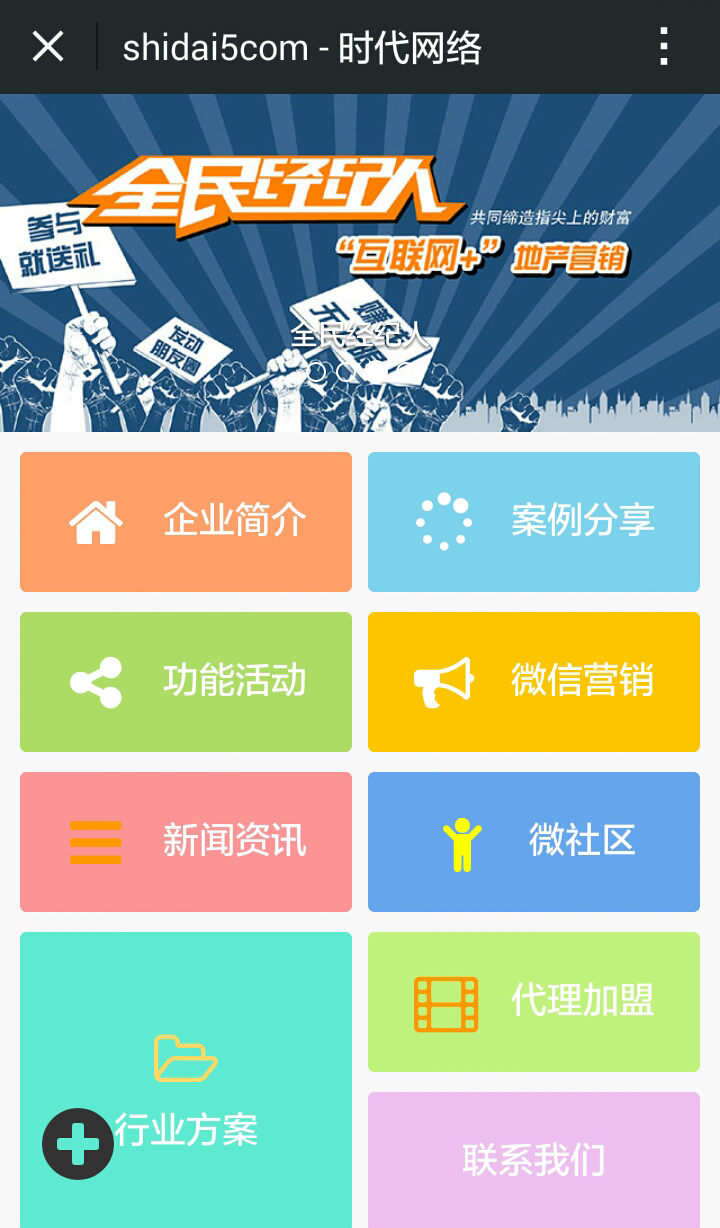
Task: Open the three-dot overflow menu
Action: coord(663,47)
